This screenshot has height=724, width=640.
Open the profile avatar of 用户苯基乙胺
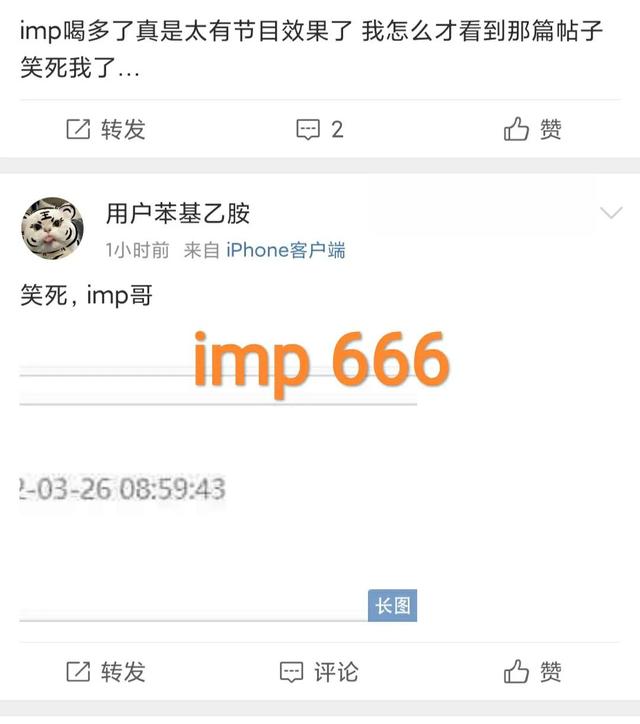pyautogui.click(x=52, y=227)
